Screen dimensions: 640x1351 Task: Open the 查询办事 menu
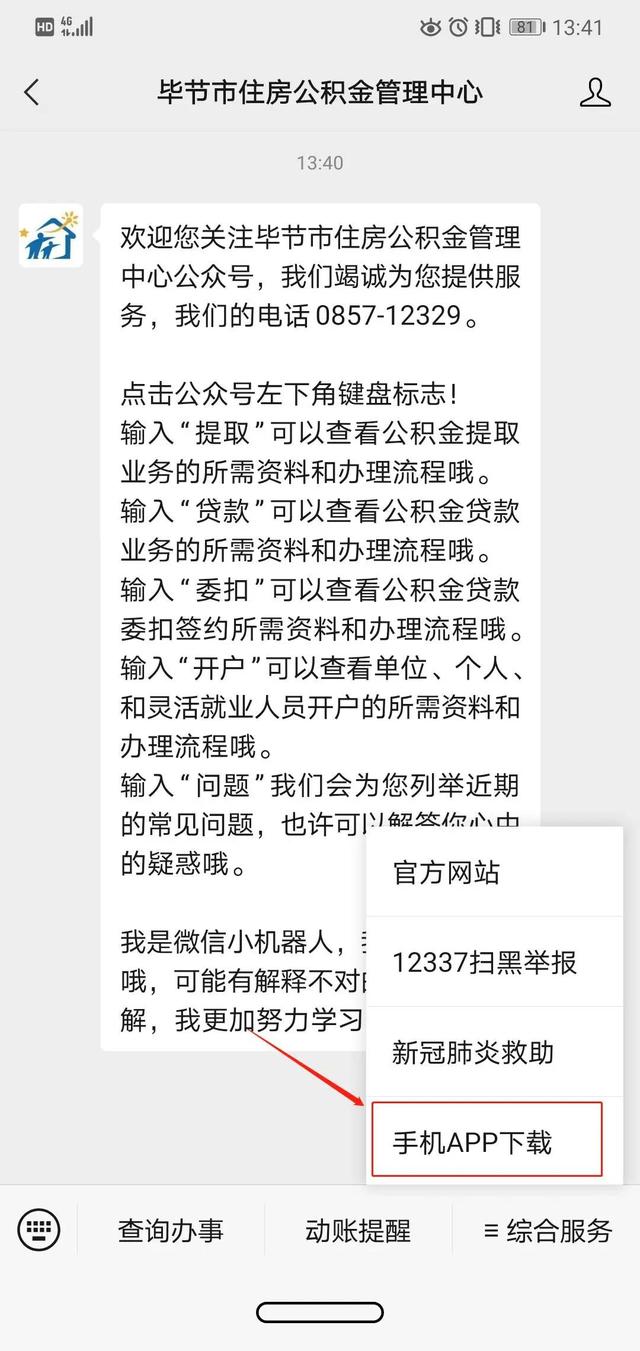pyautogui.click(x=171, y=1230)
